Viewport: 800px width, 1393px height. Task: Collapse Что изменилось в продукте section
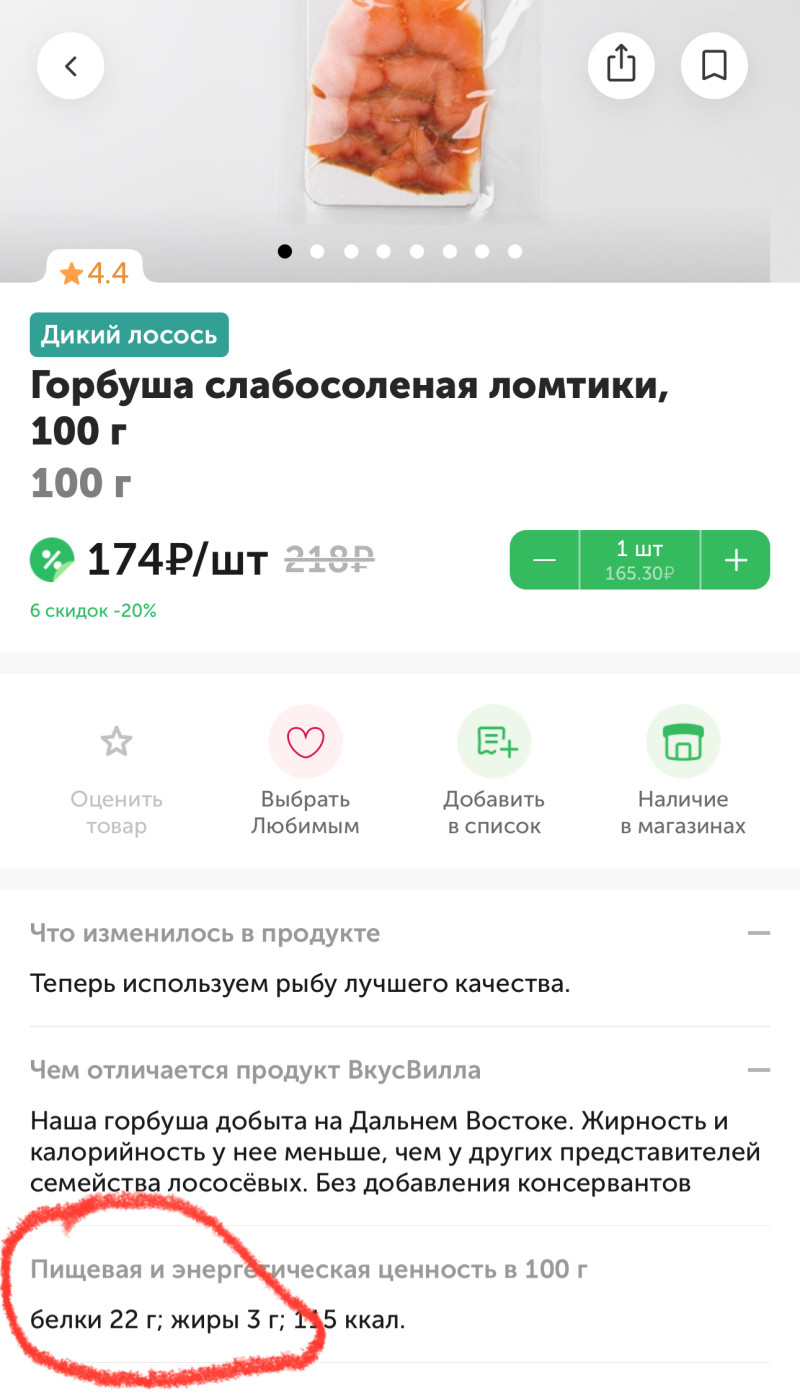(x=758, y=933)
